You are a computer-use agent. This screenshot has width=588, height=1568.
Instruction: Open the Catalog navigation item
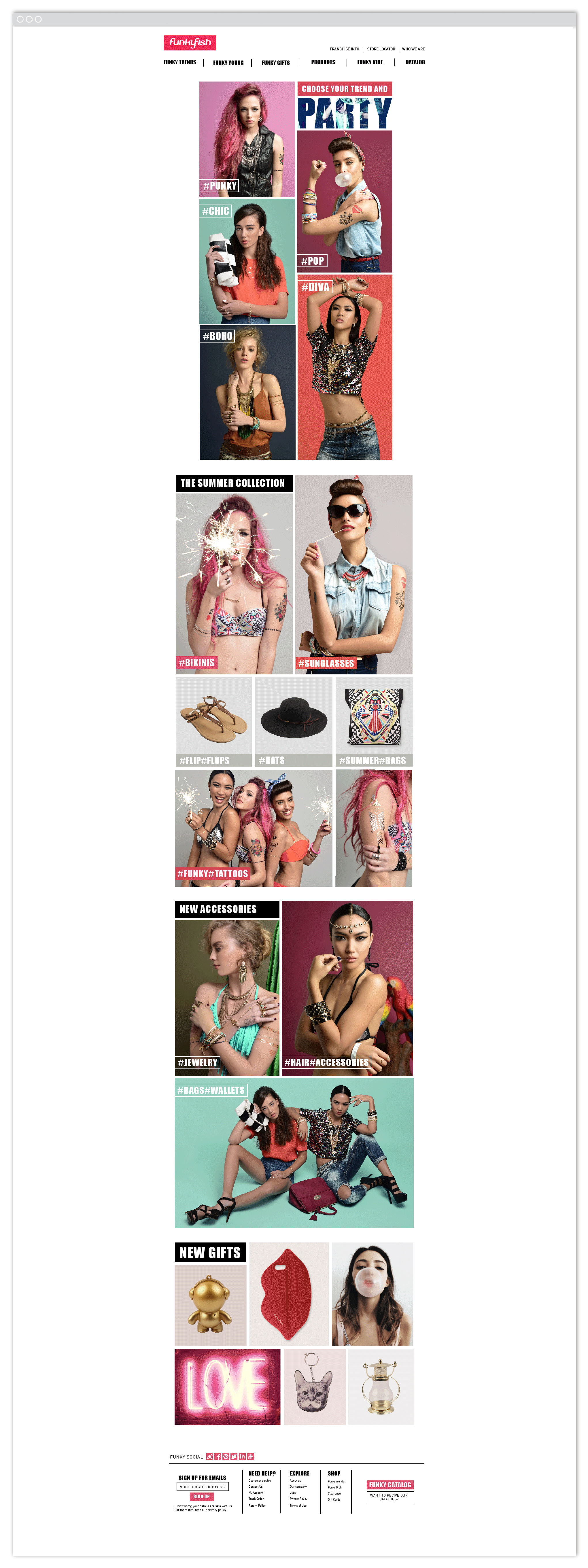click(x=415, y=62)
